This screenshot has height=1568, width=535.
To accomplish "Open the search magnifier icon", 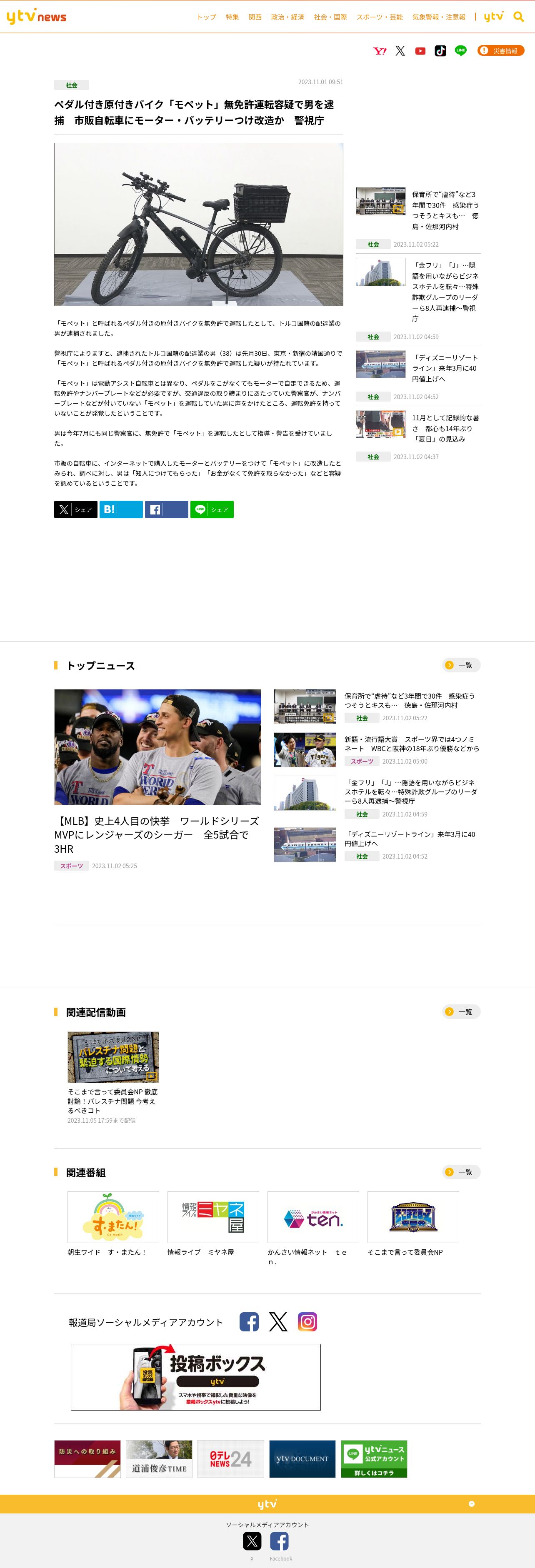I will [519, 17].
